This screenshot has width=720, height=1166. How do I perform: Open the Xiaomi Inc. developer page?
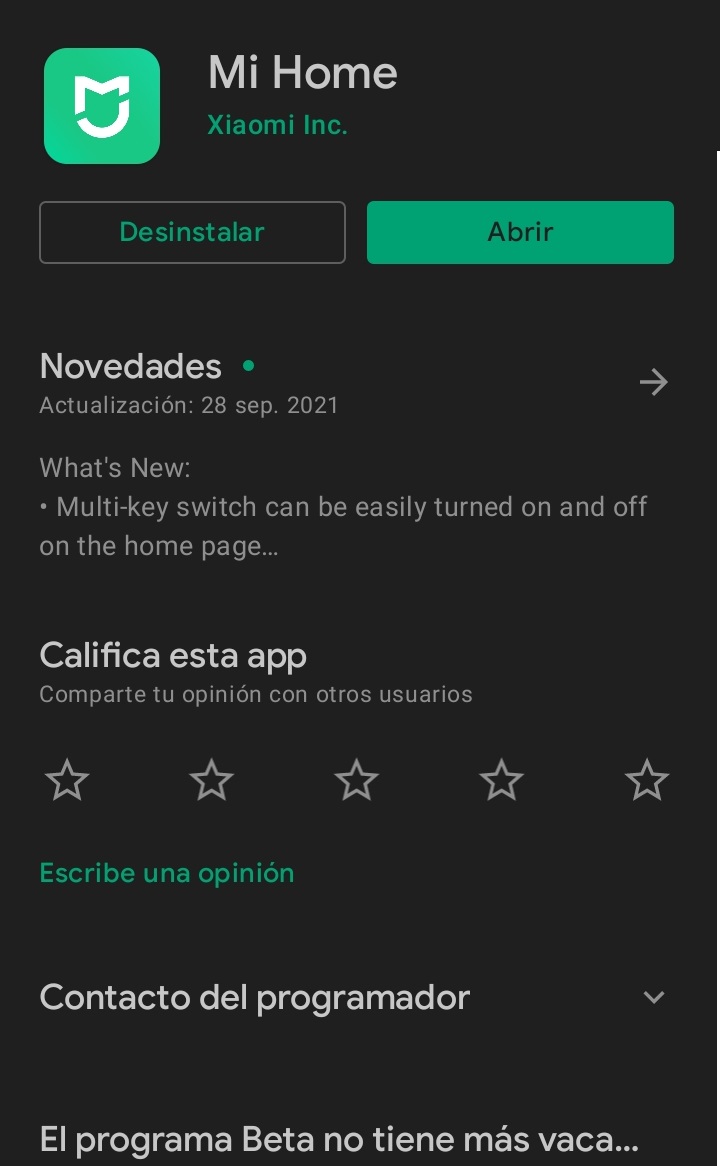(x=277, y=125)
